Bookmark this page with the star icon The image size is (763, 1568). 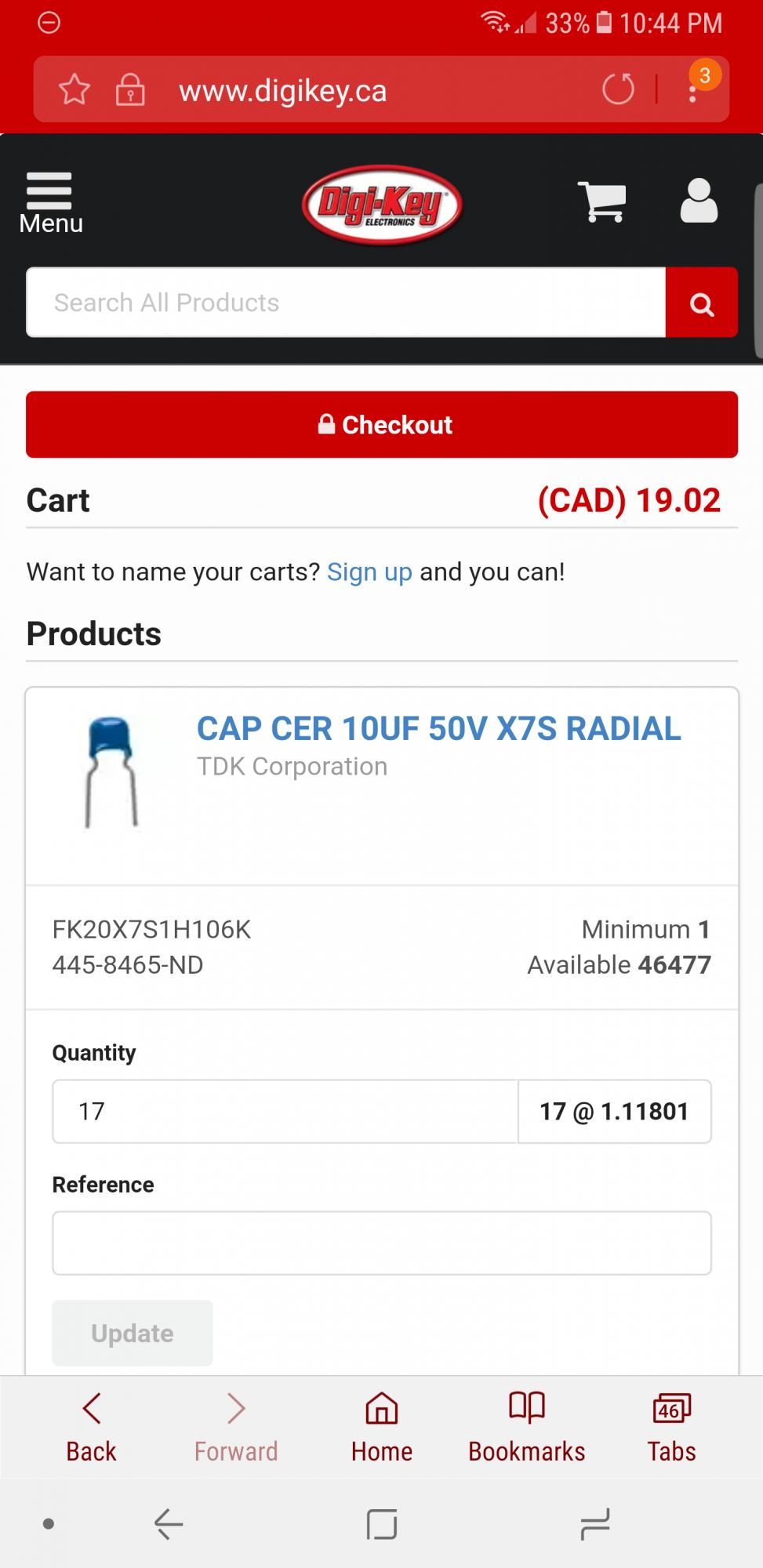tap(74, 90)
